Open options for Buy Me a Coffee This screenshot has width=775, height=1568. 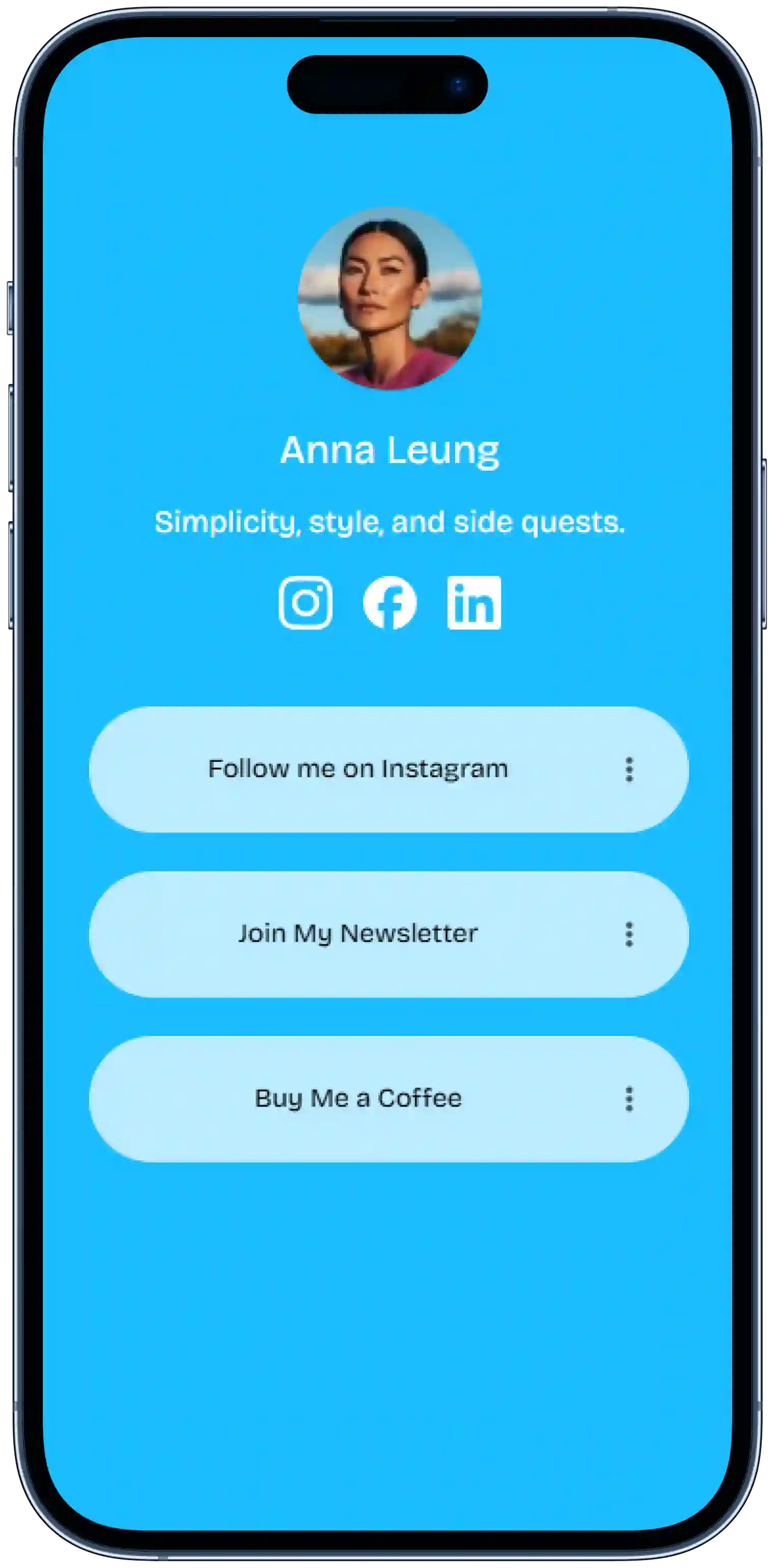point(629,1099)
